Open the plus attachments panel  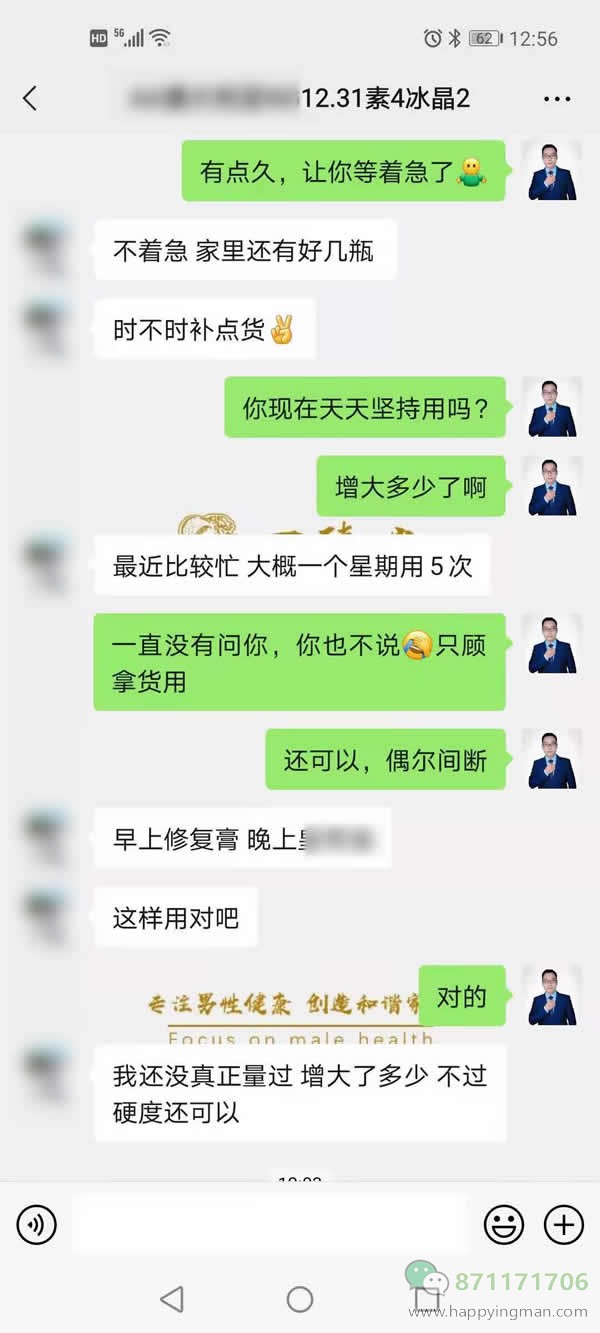pyautogui.click(x=563, y=1224)
